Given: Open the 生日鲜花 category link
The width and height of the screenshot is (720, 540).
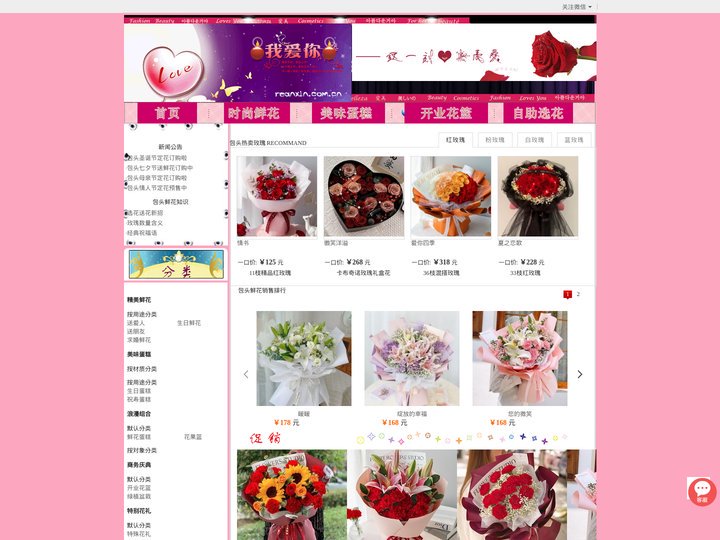Looking at the screenshot, I should pos(189,323).
